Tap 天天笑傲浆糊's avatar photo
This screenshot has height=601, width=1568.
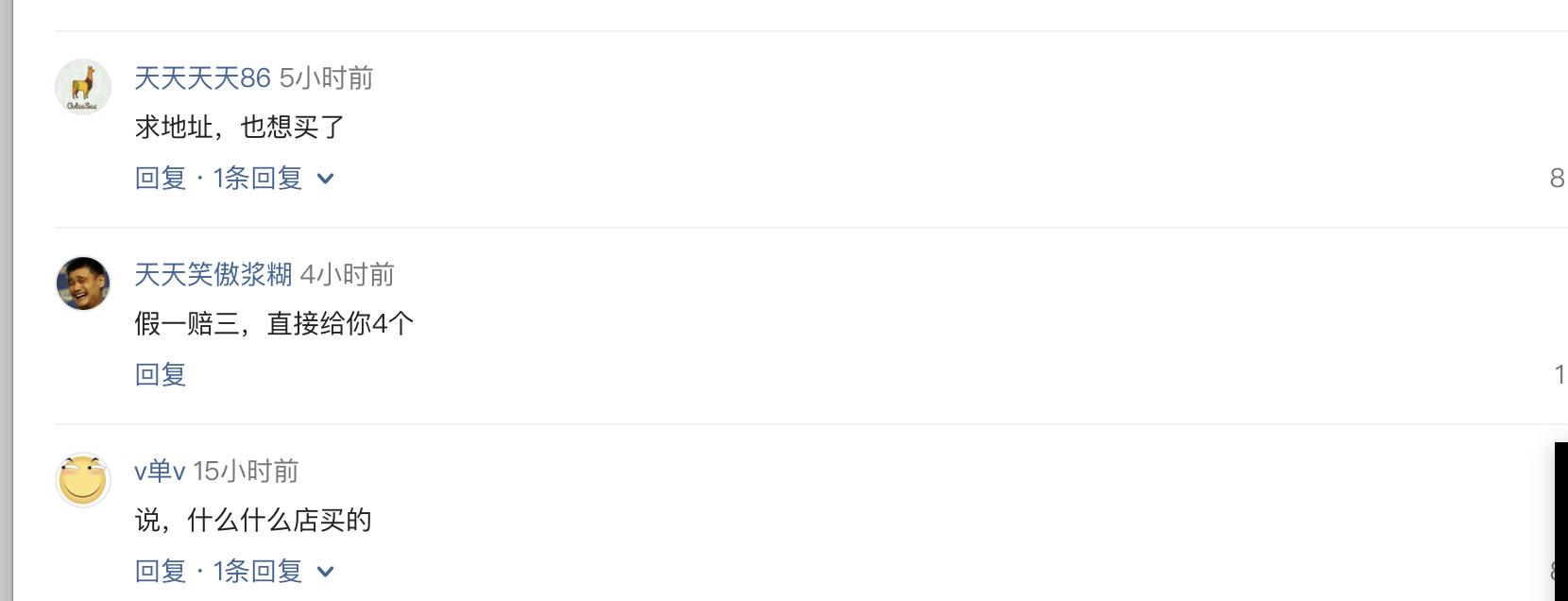click(x=83, y=283)
